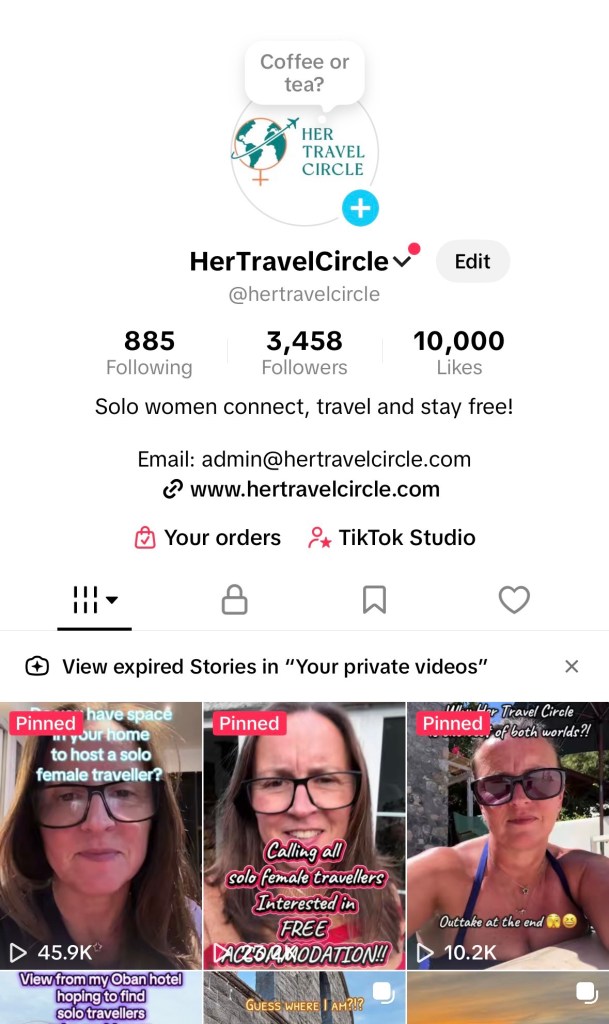The width and height of the screenshot is (609, 1024).
Task: Tap the Coffee or tea? bubble
Action: (304, 73)
